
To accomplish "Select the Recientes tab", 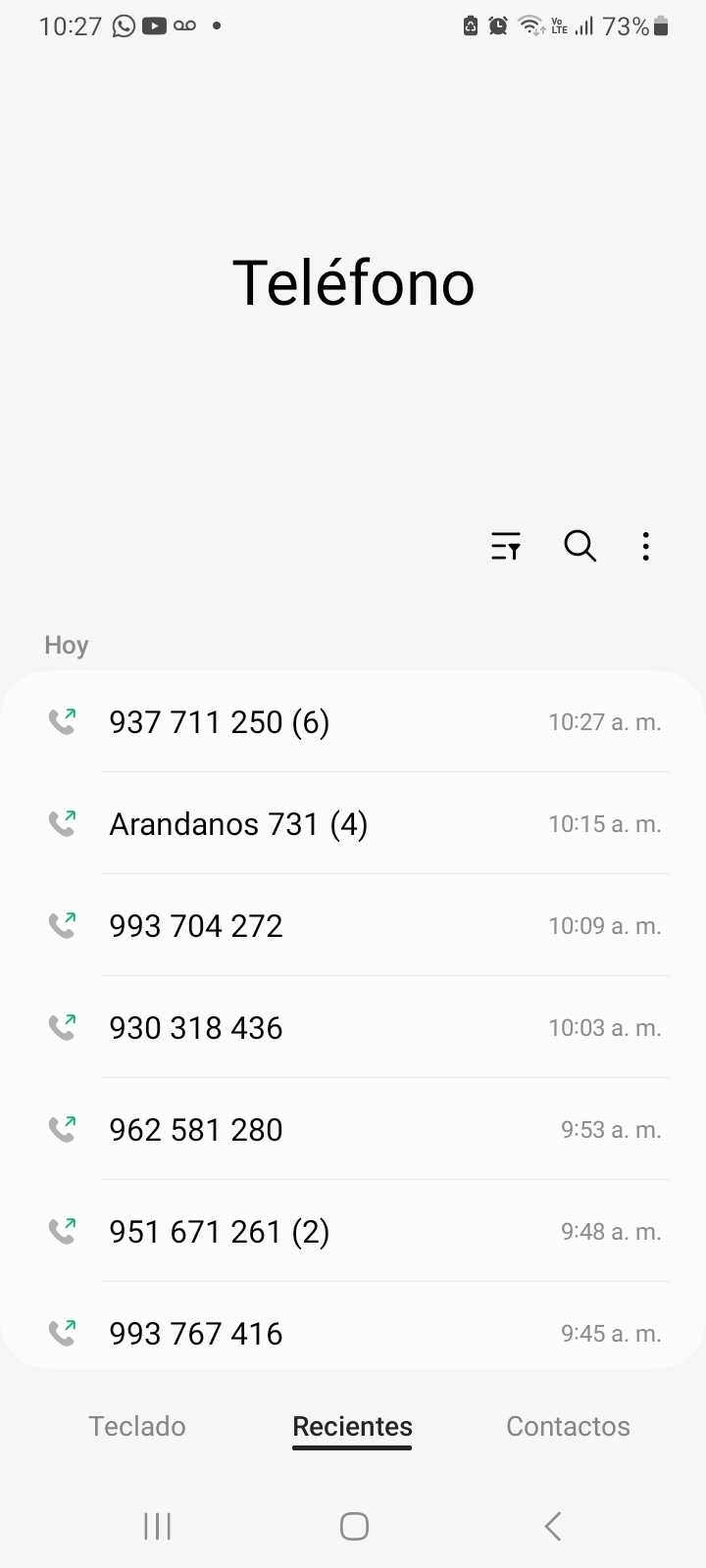I will pyautogui.click(x=352, y=1426).
